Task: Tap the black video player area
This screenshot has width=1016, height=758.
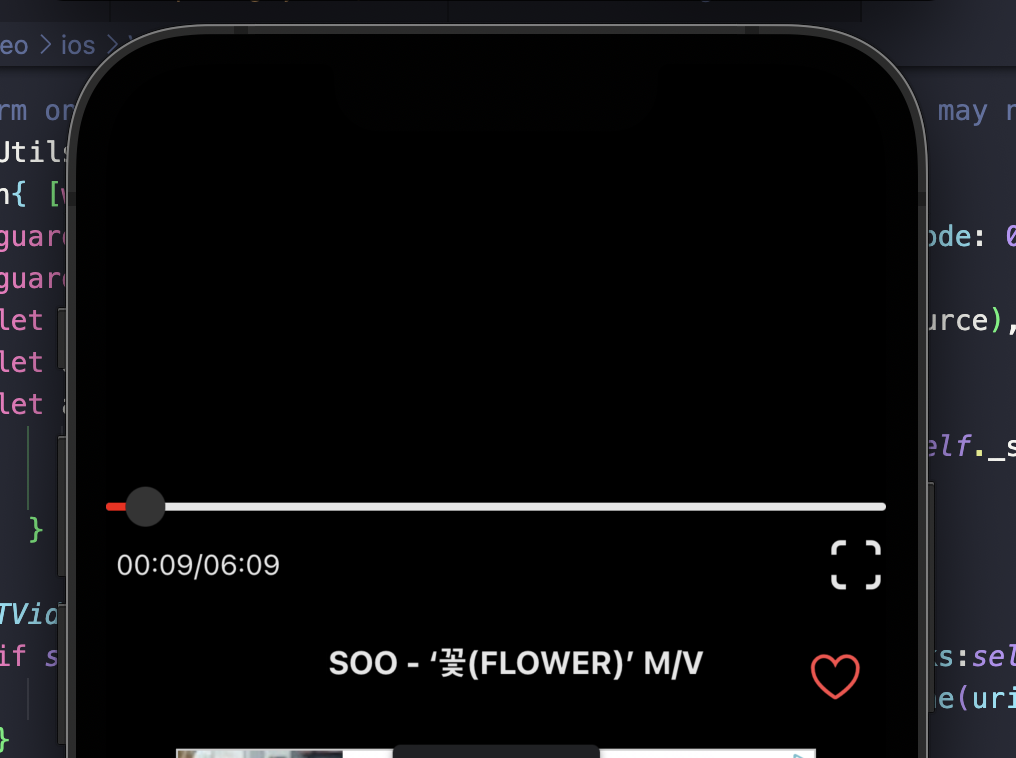Action: point(495,280)
